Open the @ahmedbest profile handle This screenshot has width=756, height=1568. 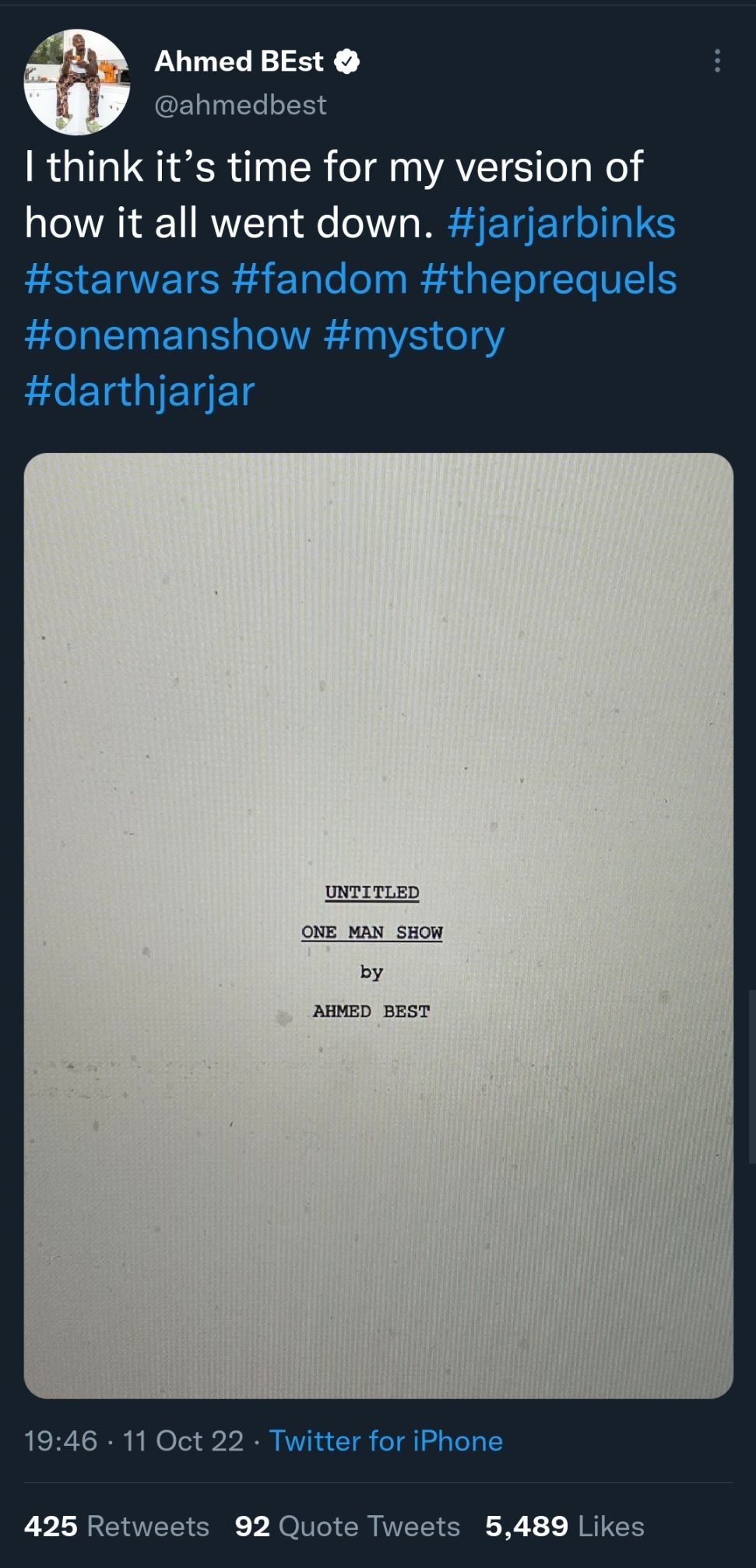point(241,105)
